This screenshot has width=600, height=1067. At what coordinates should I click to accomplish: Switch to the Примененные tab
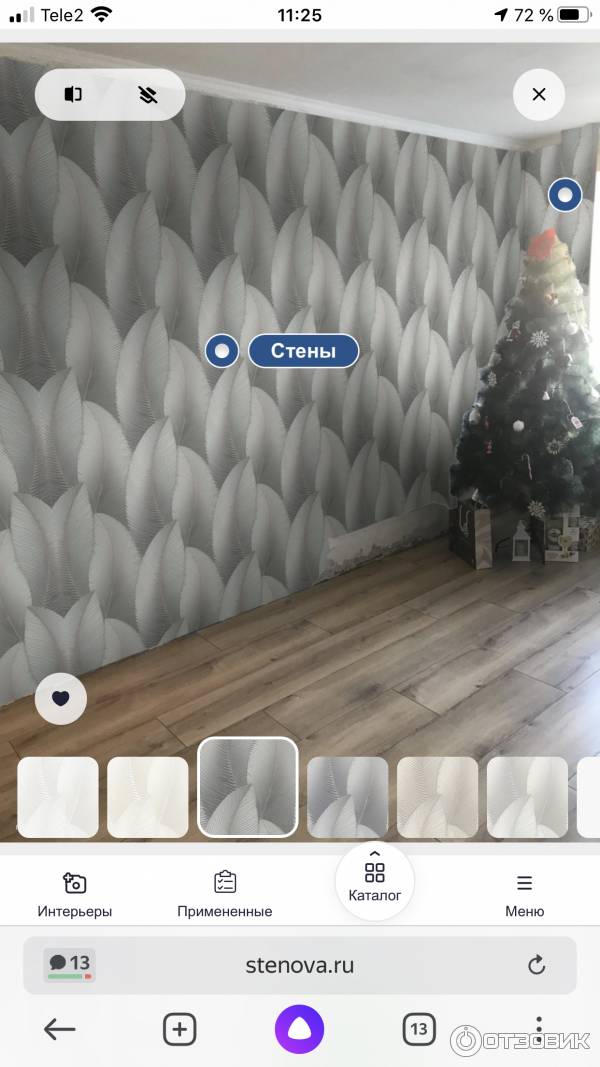click(x=224, y=894)
